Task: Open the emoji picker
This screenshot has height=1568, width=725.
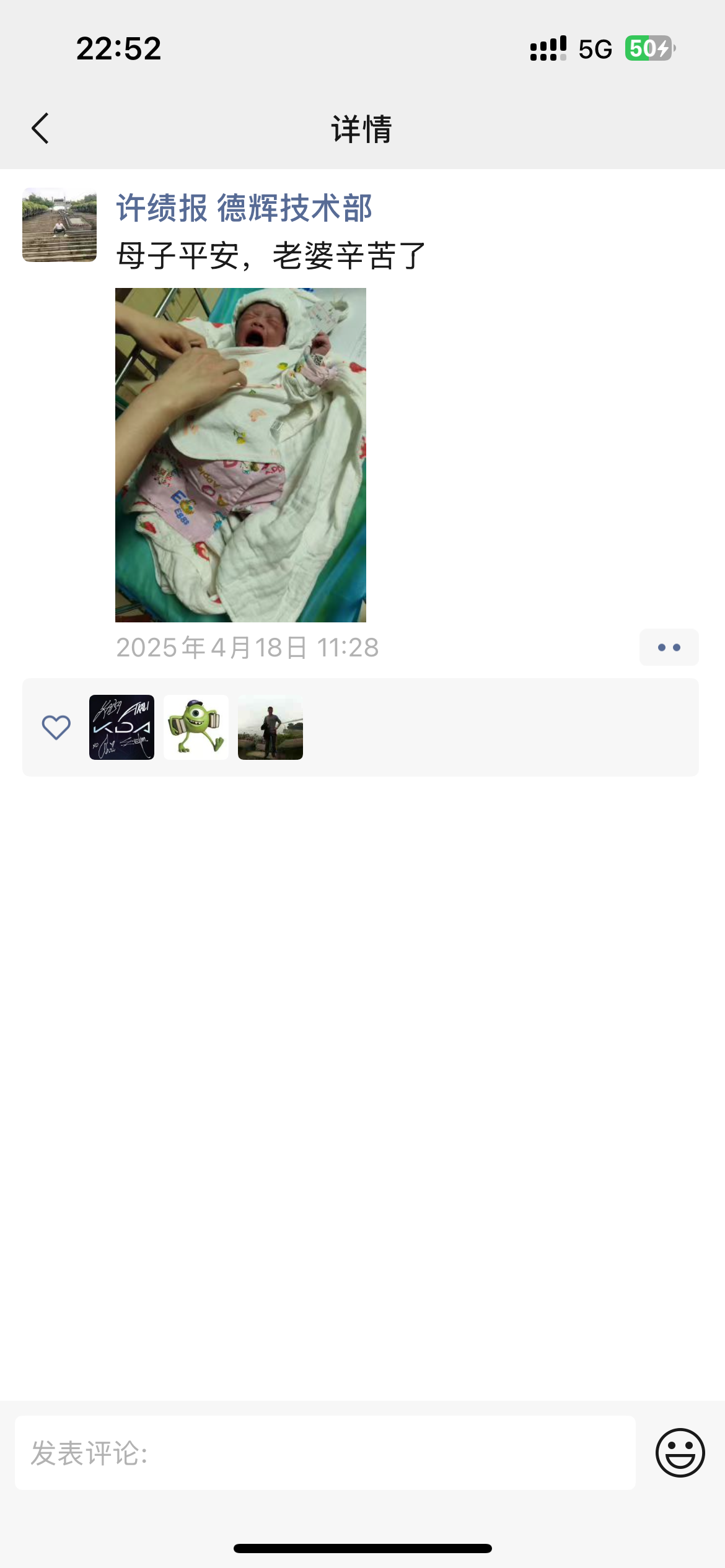Action: click(680, 1453)
